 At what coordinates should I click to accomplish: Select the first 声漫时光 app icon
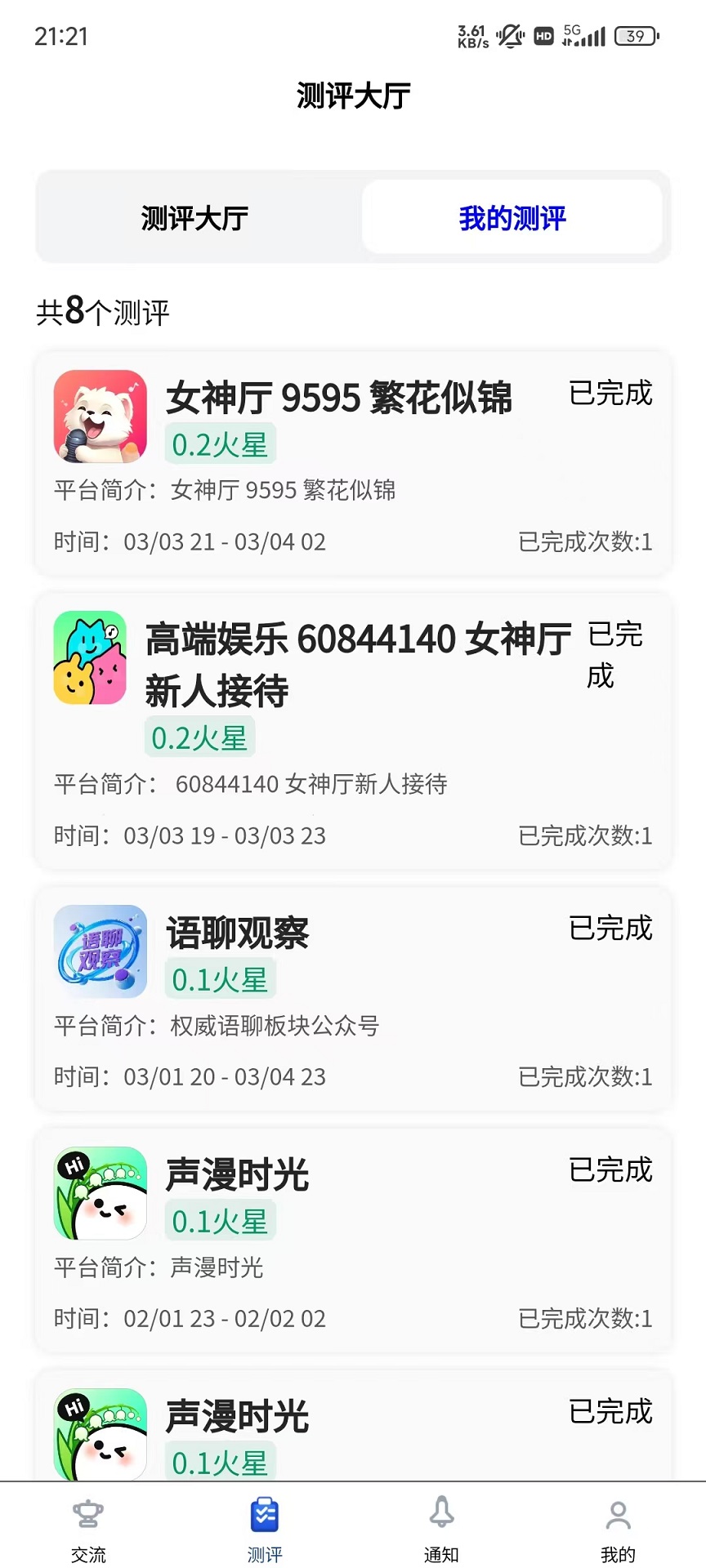tap(100, 1192)
